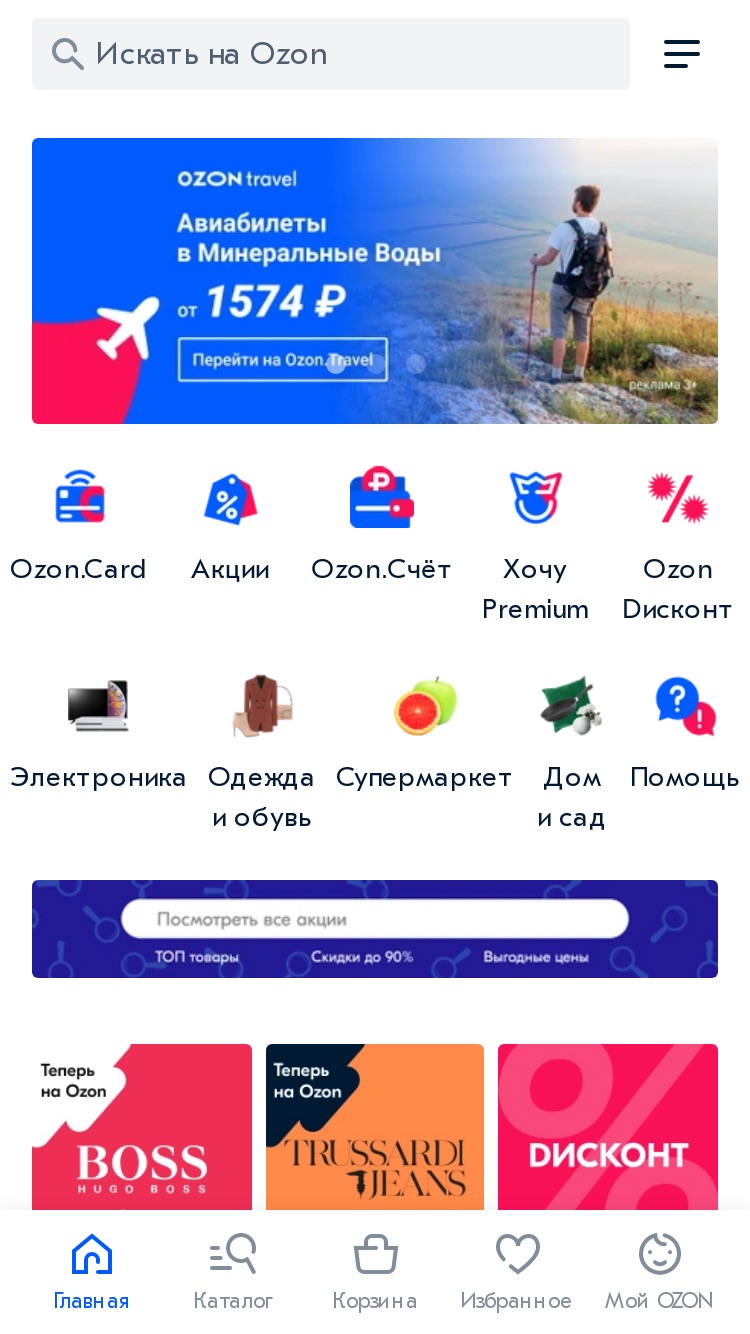Open the Мой OZON tab
The height and width of the screenshot is (1334, 750).
tap(659, 1272)
